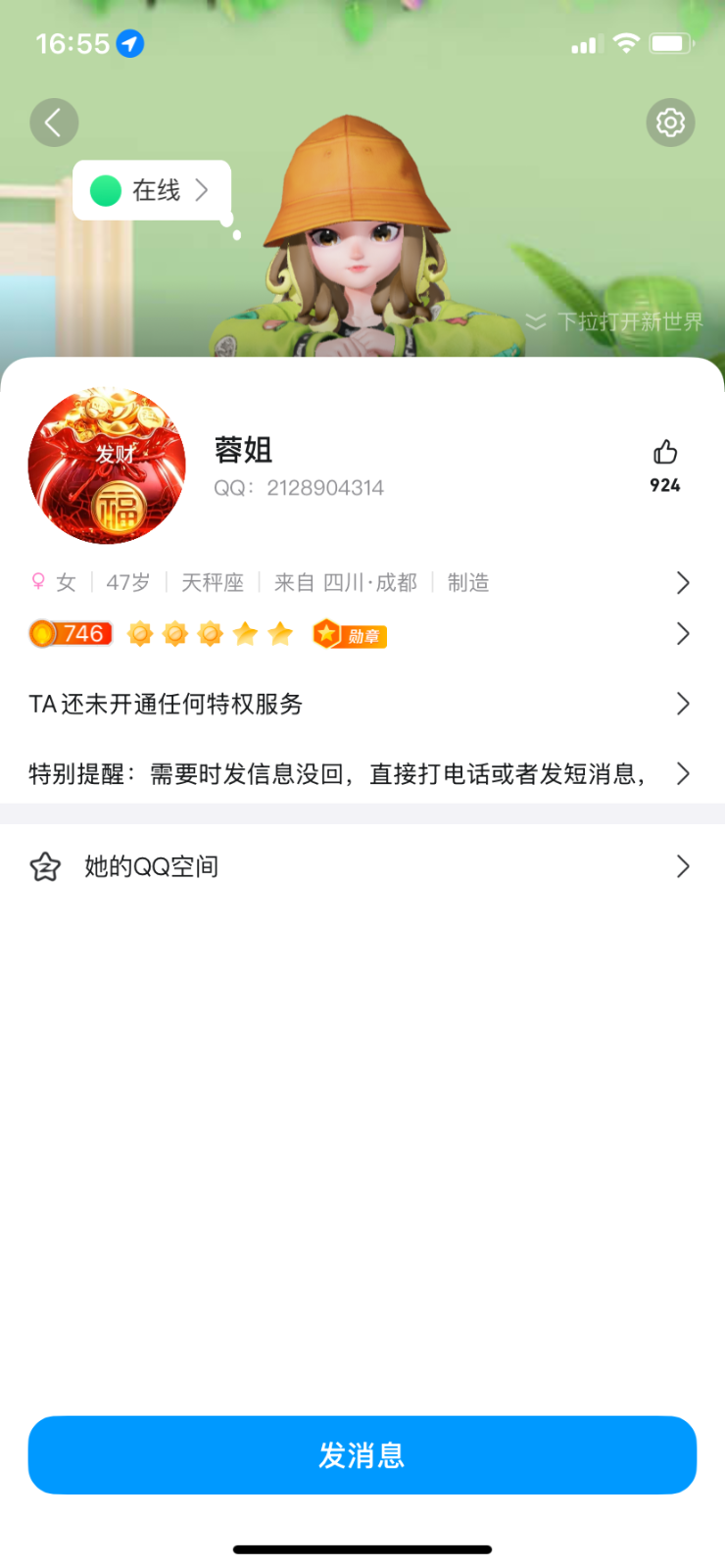Open the 在线 online status chip
The height and width of the screenshot is (1568, 725).
click(152, 190)
